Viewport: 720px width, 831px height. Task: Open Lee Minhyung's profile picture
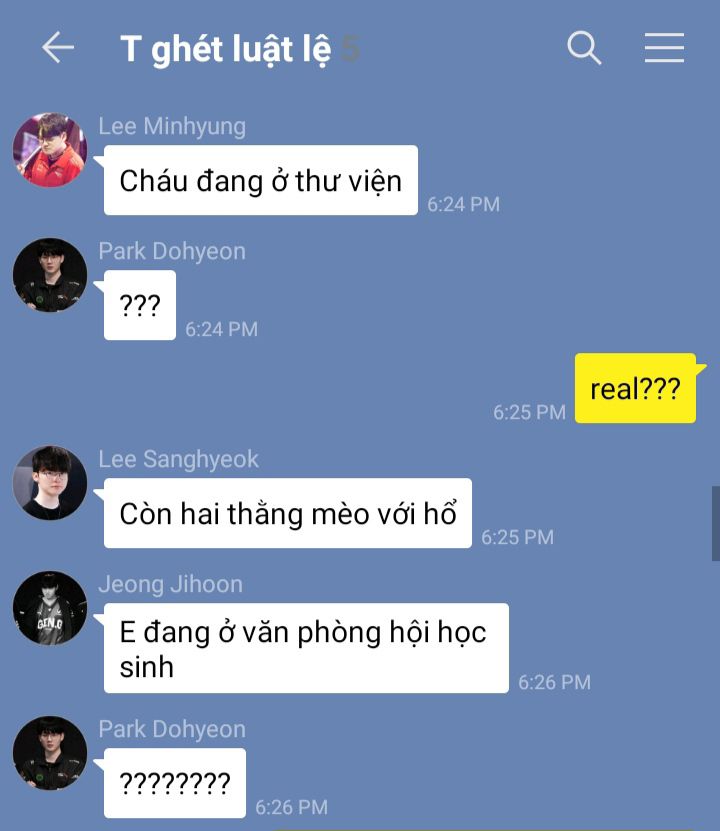point(50,150)
